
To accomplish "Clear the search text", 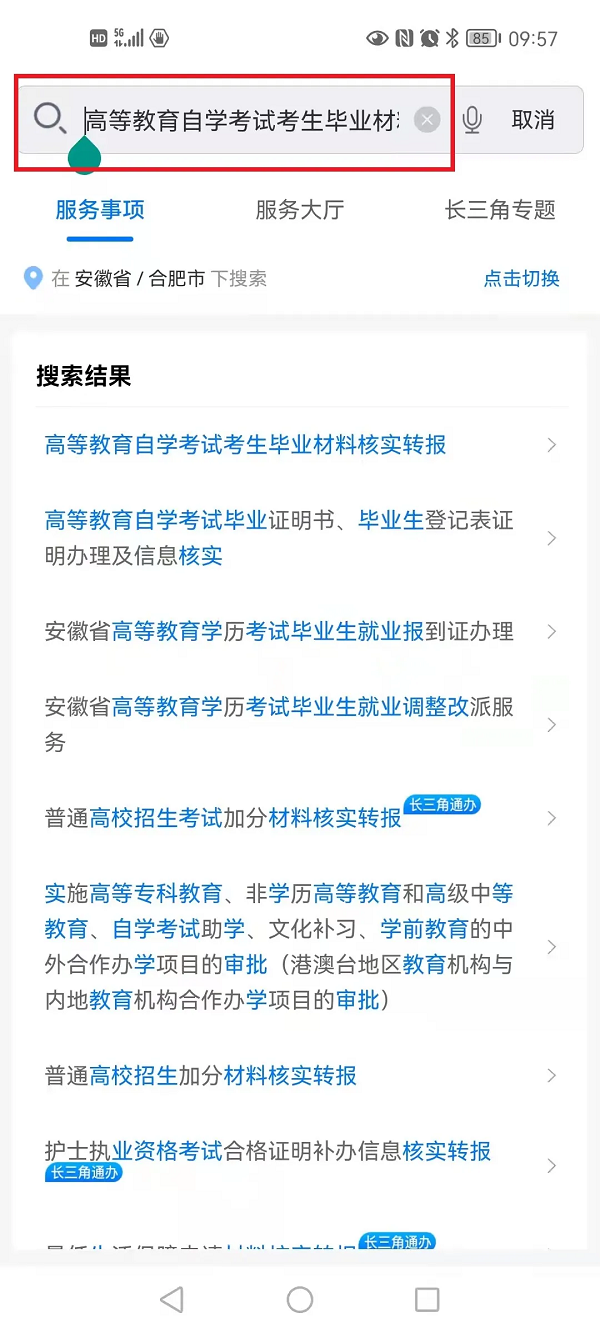I will (x=427, y=120).
